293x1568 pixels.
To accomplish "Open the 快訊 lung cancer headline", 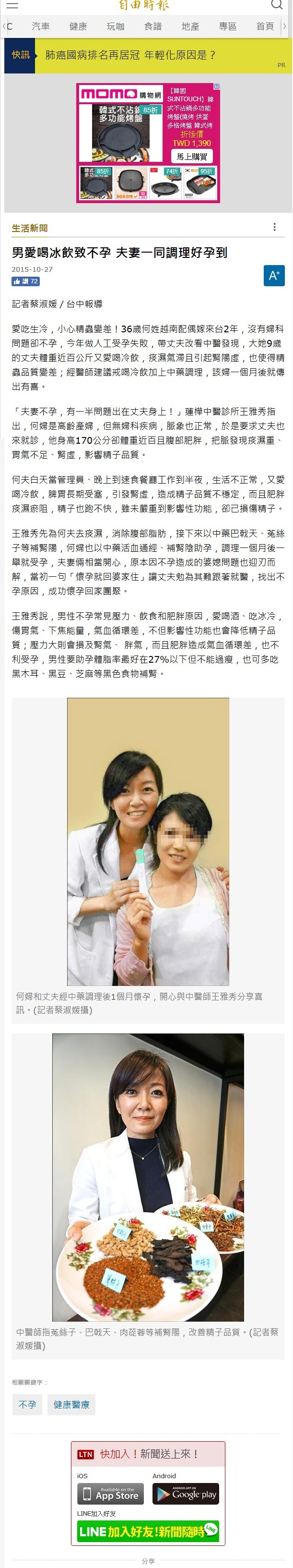I will [x=131, y=55].
